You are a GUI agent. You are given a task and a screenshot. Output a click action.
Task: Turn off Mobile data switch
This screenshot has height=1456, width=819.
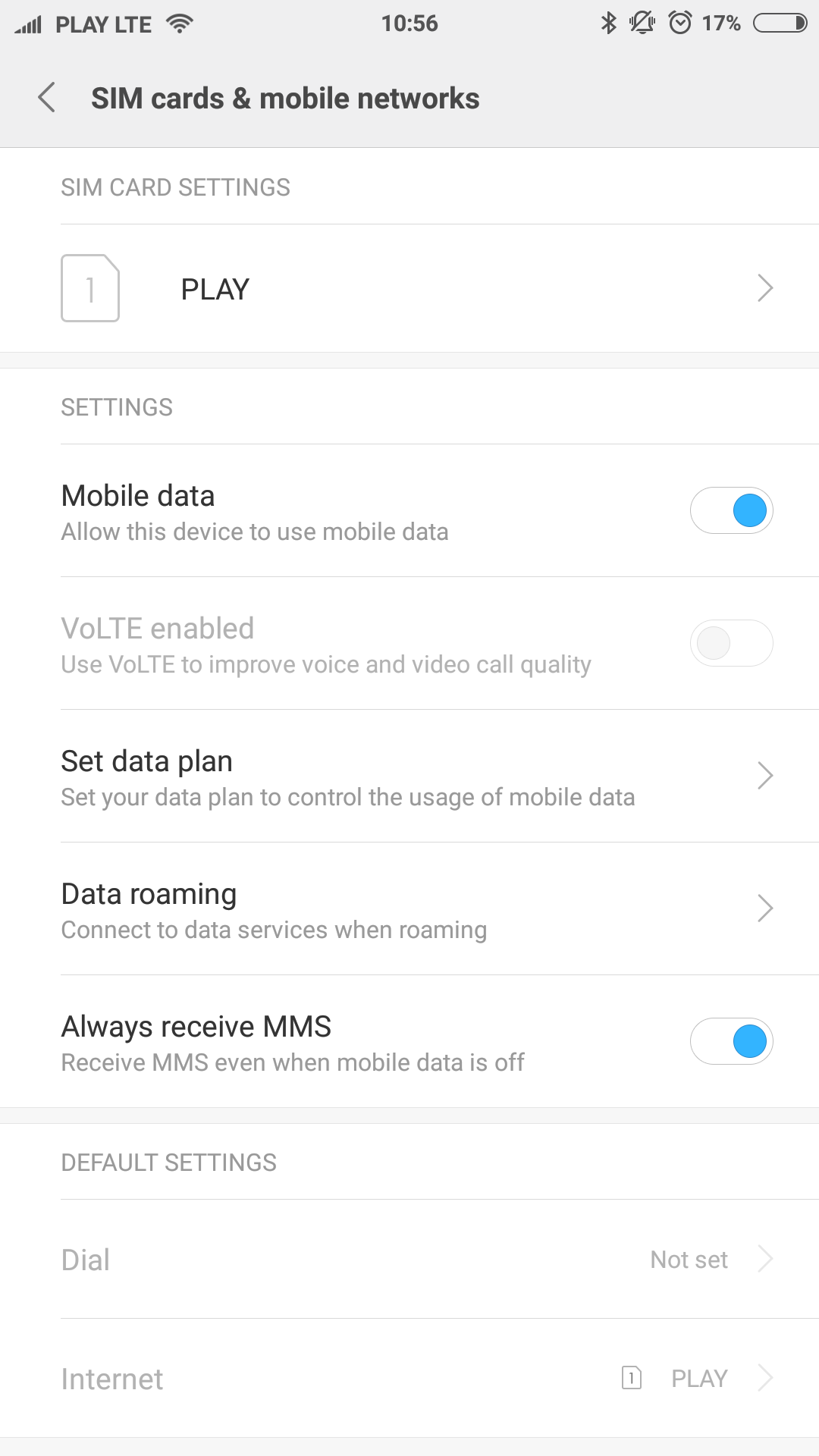click(x=731, y=510)
